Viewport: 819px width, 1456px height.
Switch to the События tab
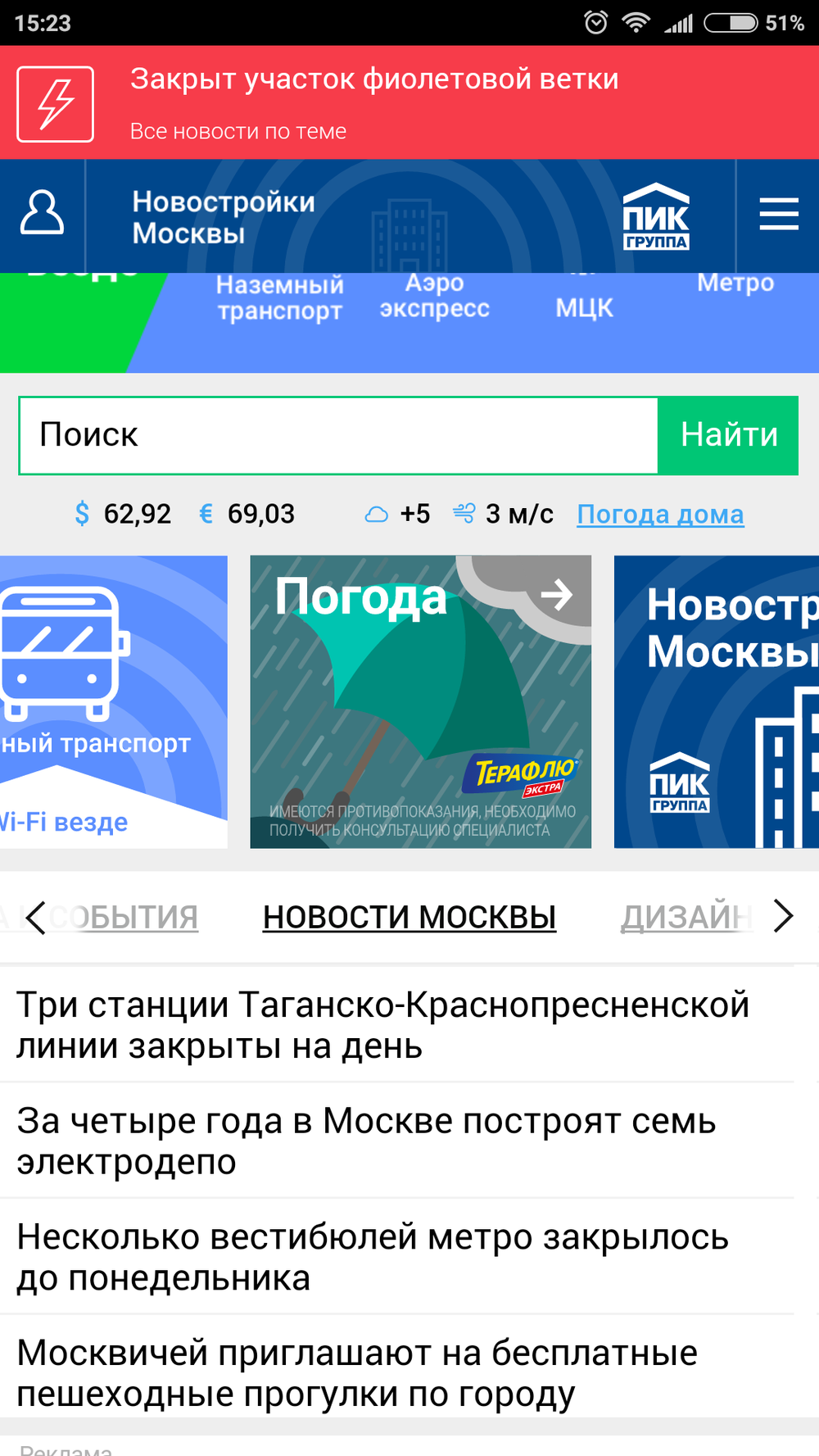pos(124,917)
